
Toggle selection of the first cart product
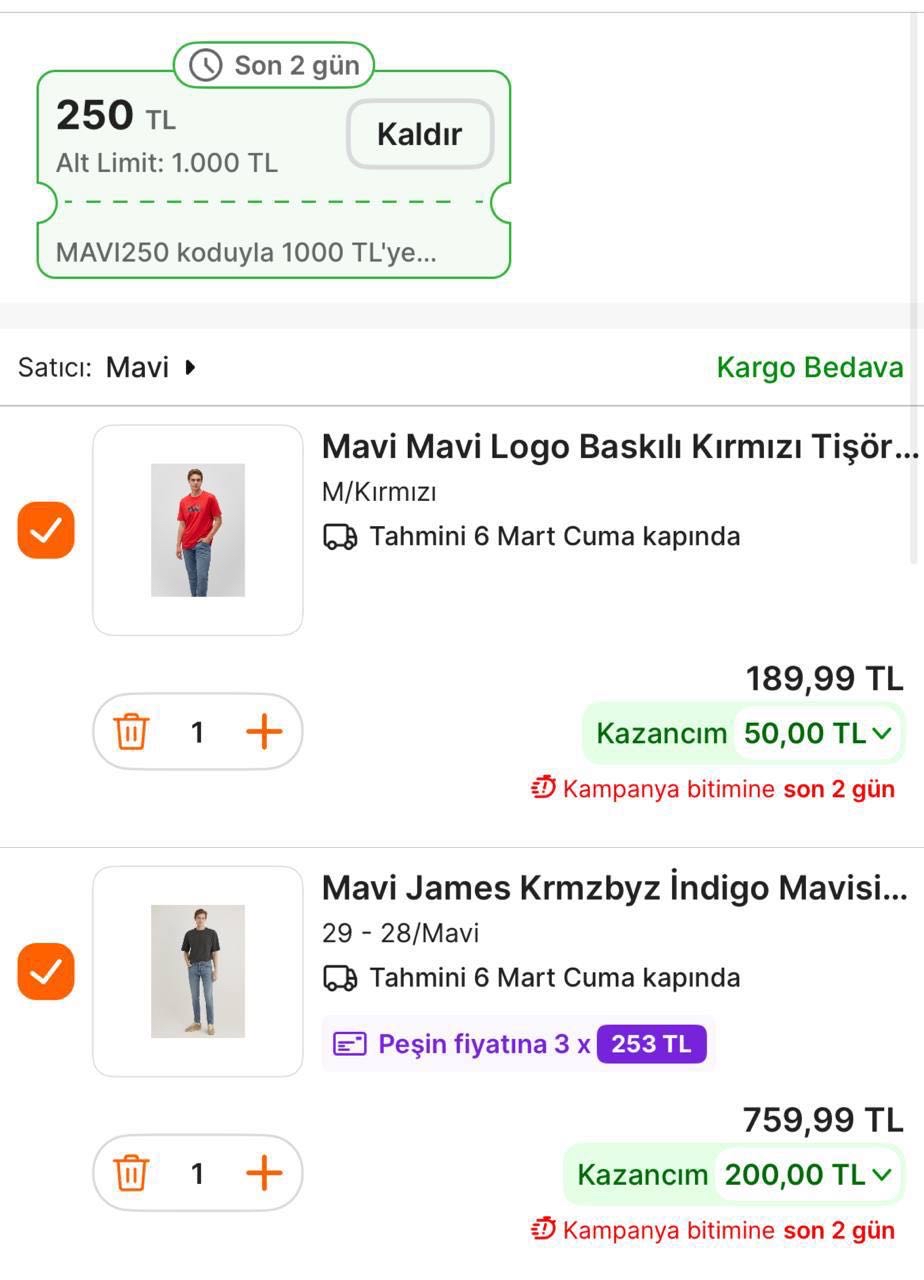click(46, 531)
